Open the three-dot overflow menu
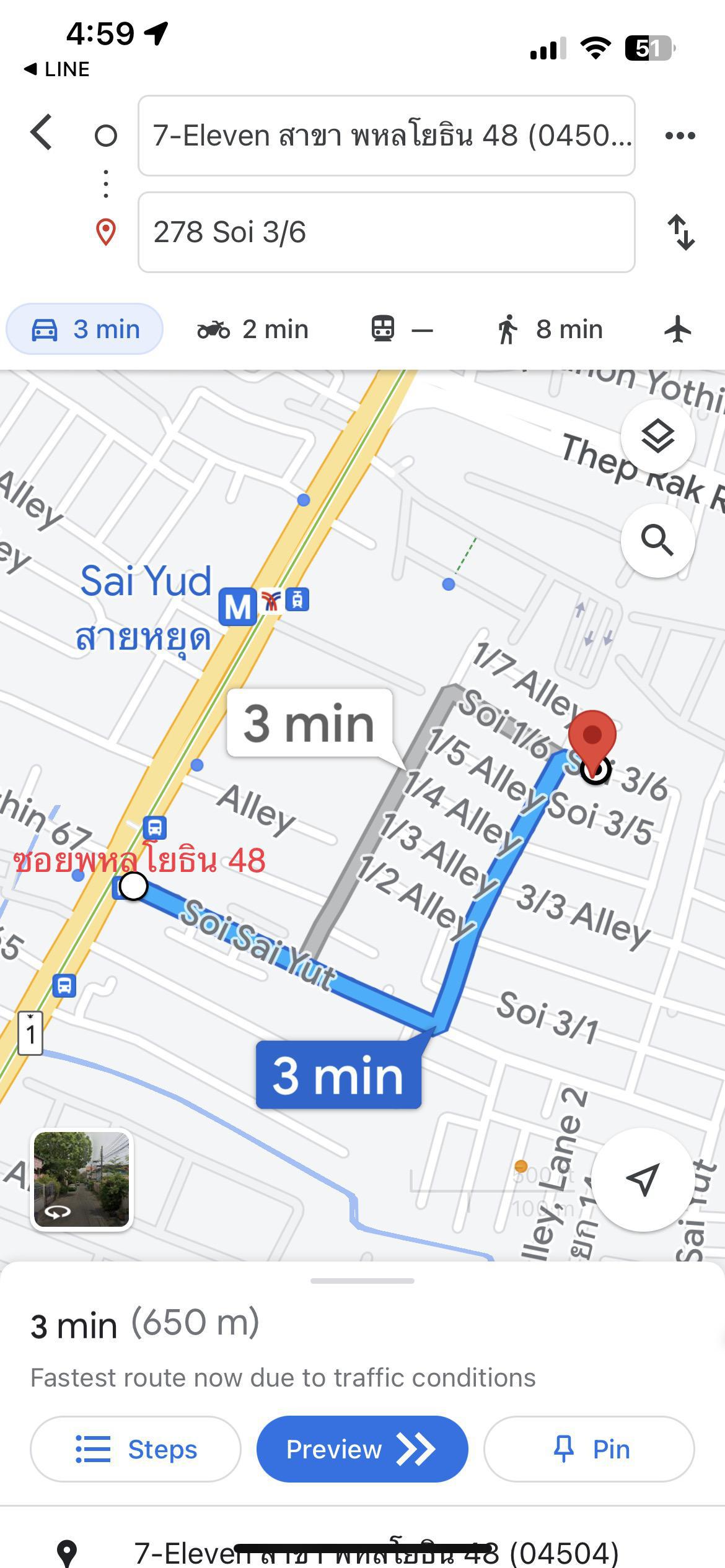The width and height of the screenshot is (725, 1568). pos(680,136)
